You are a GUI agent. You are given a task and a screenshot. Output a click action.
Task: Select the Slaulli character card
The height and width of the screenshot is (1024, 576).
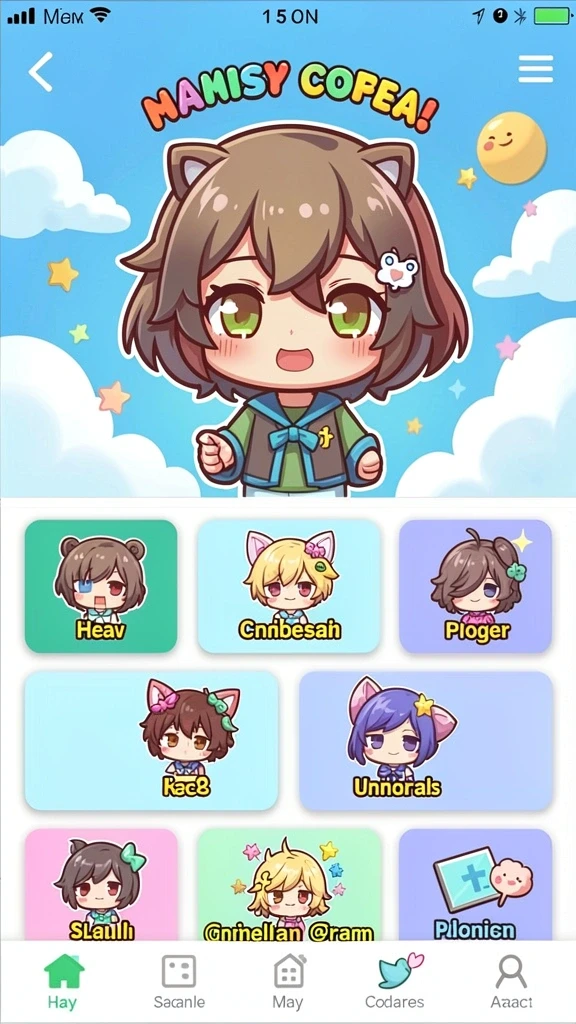101,885
